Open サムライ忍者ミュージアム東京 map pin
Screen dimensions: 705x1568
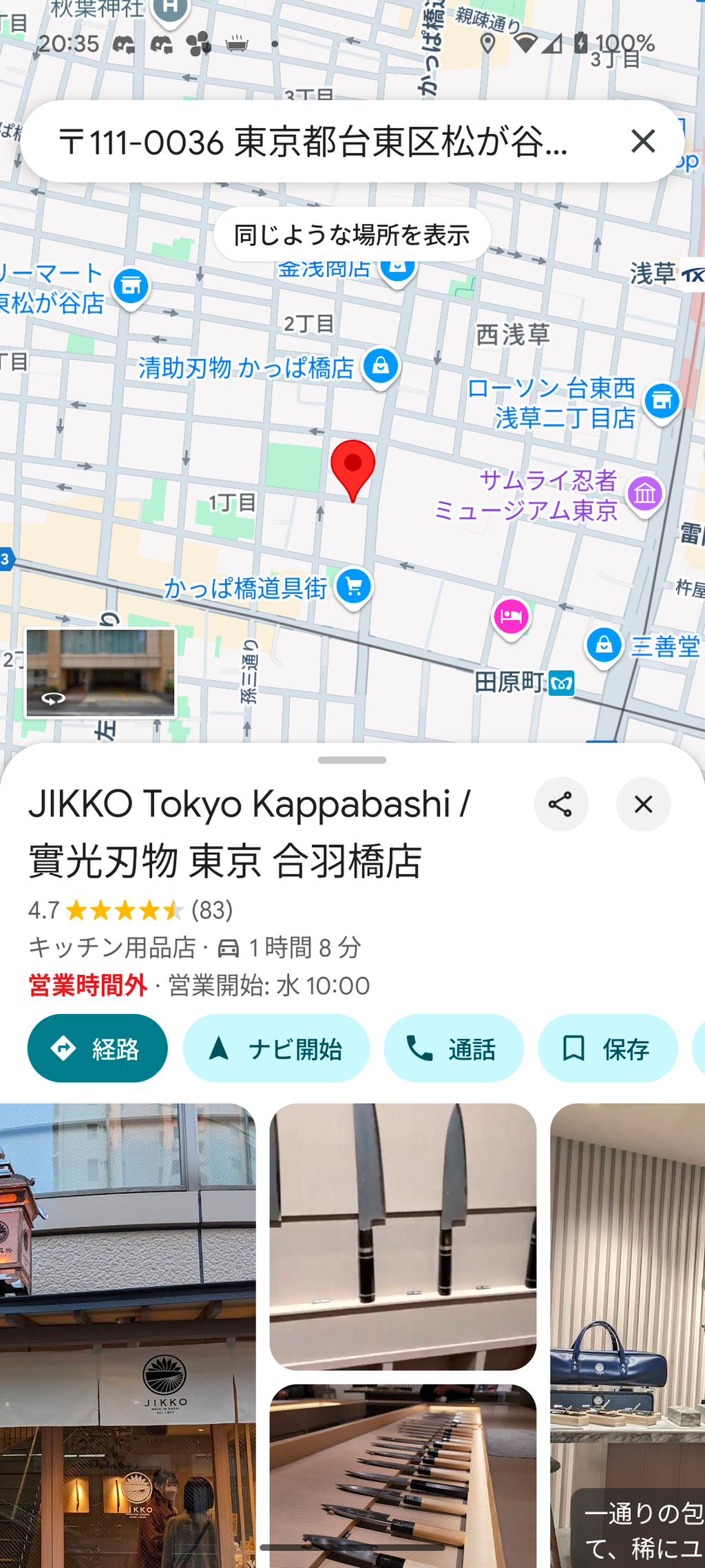tap(645, 494)
